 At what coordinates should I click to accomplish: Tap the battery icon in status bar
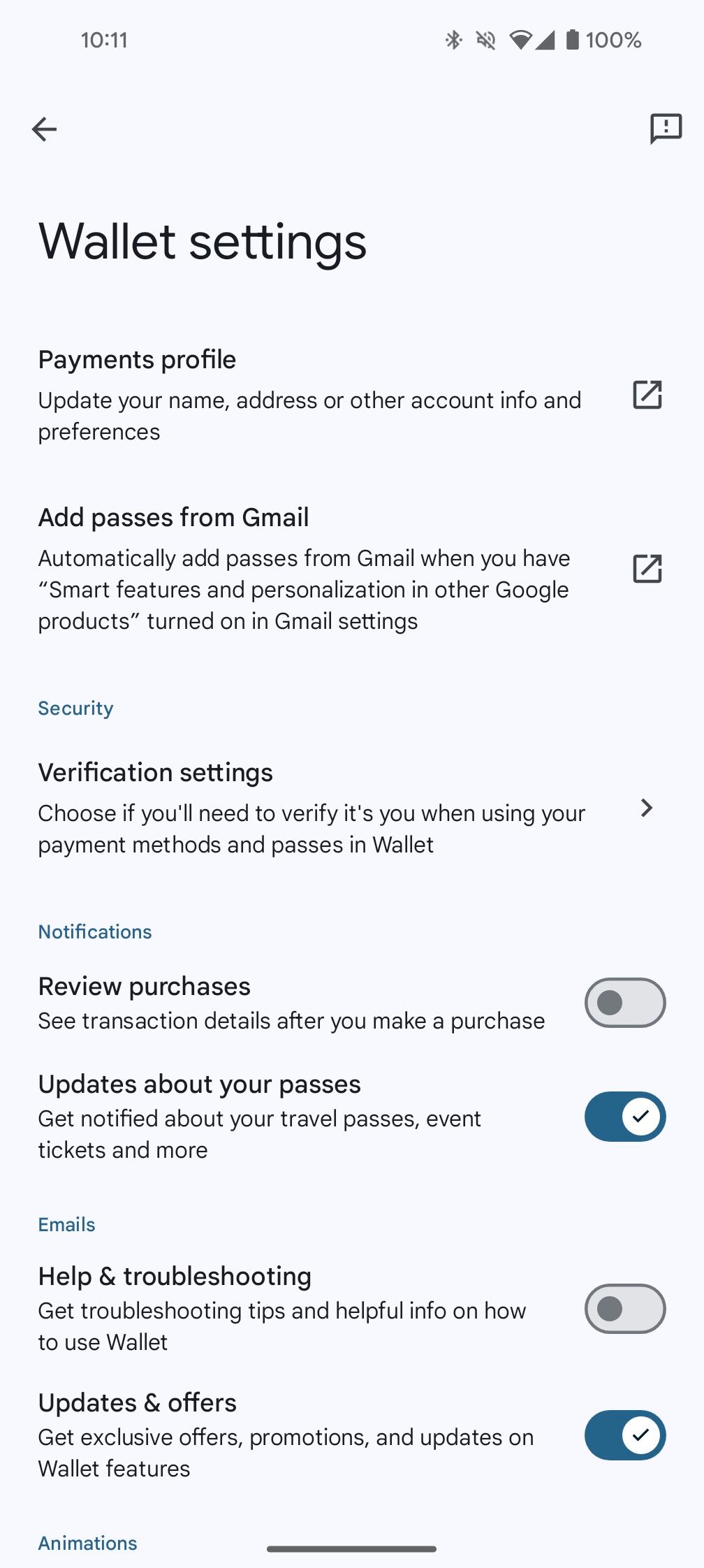(x=571, y=40)
